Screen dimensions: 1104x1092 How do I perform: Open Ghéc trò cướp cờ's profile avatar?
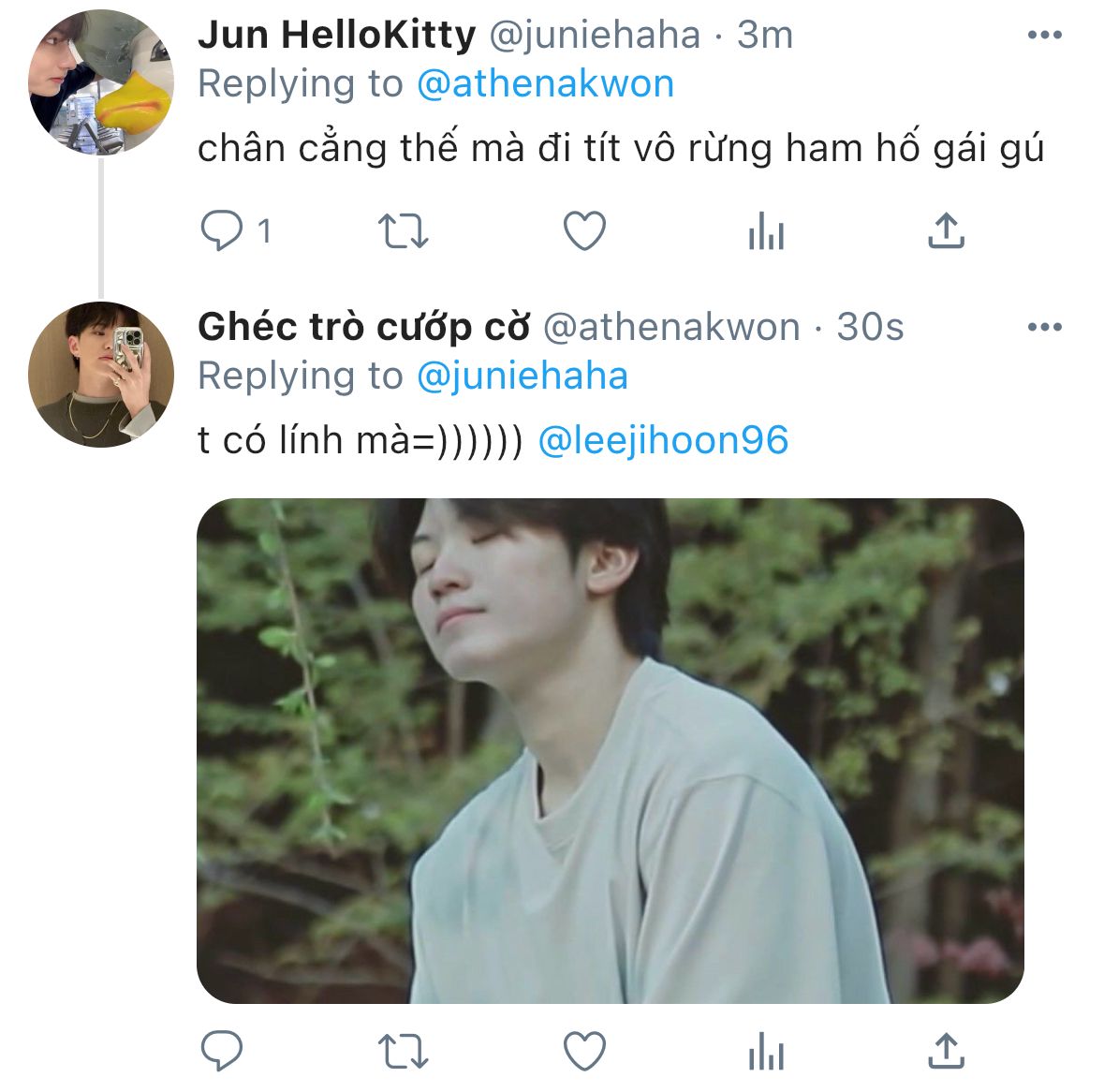pos(101,375)
